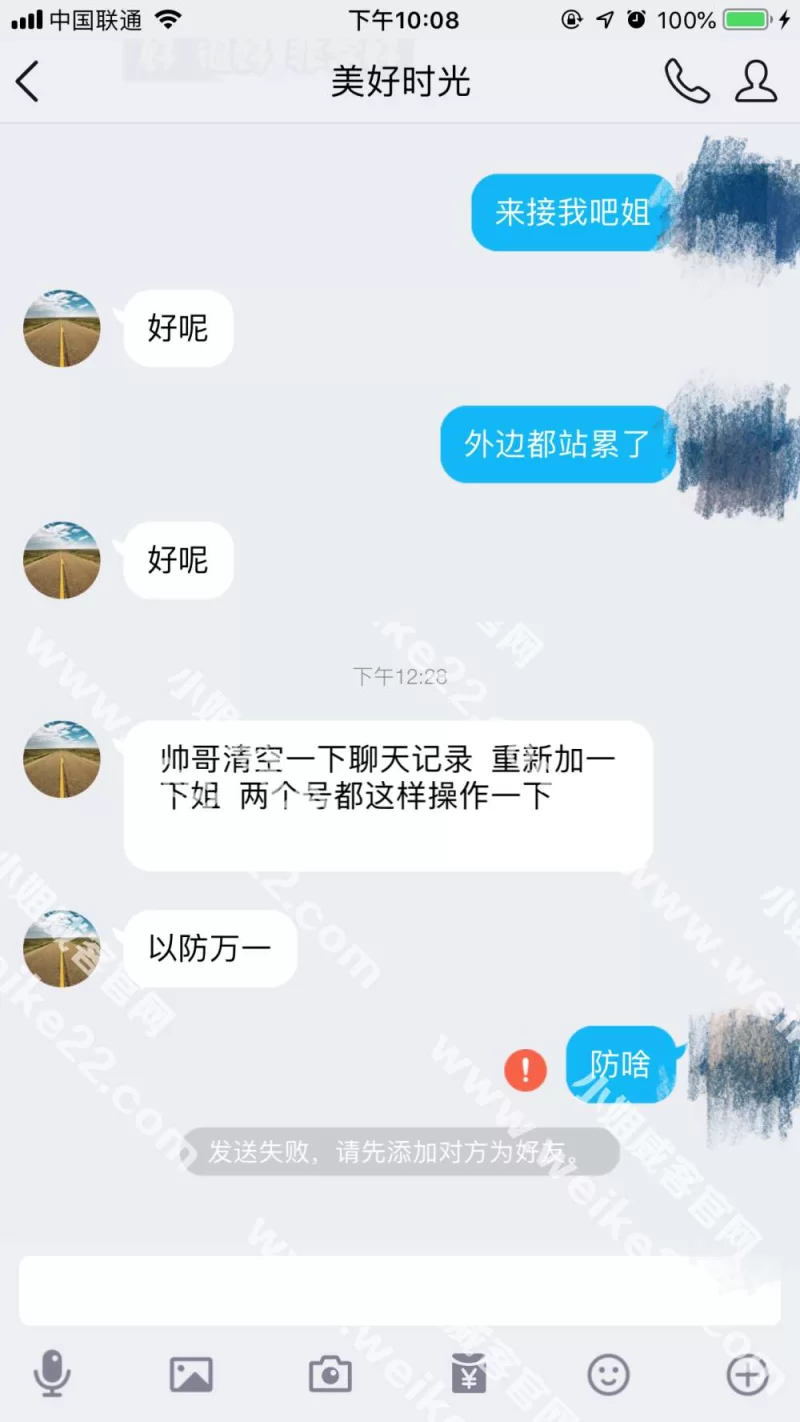Open the emoji panel
The width and height of the screenshot is (800, 1422).
click(x=608, y=1375)
